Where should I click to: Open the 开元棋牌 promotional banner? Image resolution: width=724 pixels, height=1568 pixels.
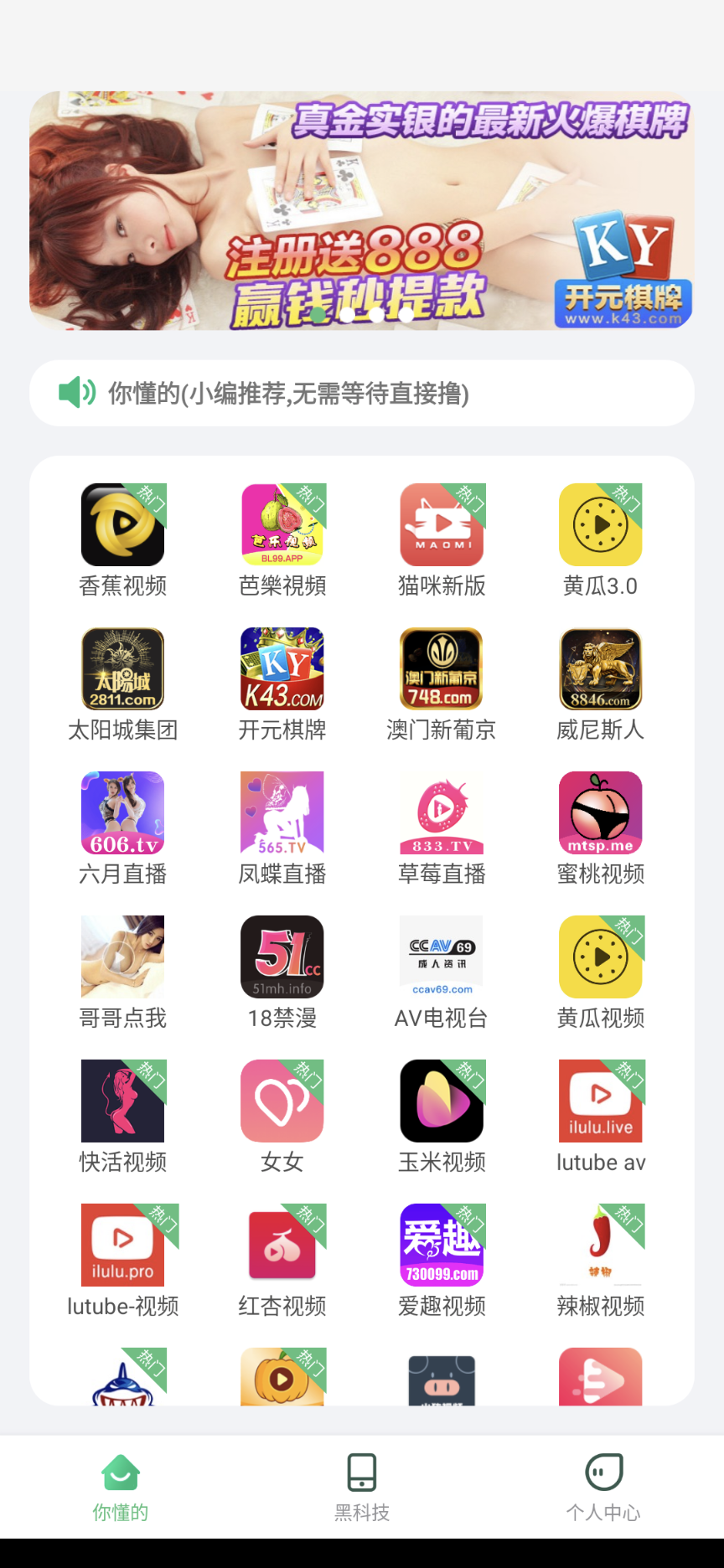pyautogui.click(x=361, y=210)
